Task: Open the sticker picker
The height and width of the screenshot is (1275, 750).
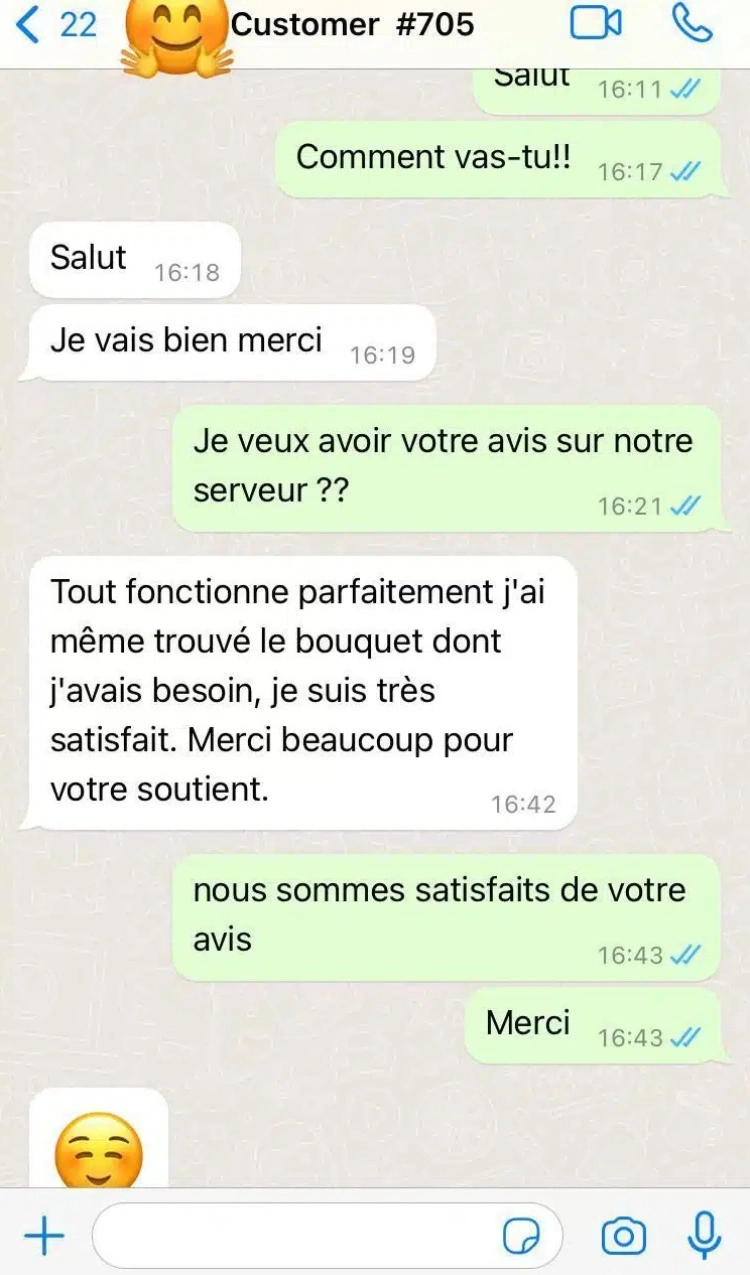Action: [521, 1238]
